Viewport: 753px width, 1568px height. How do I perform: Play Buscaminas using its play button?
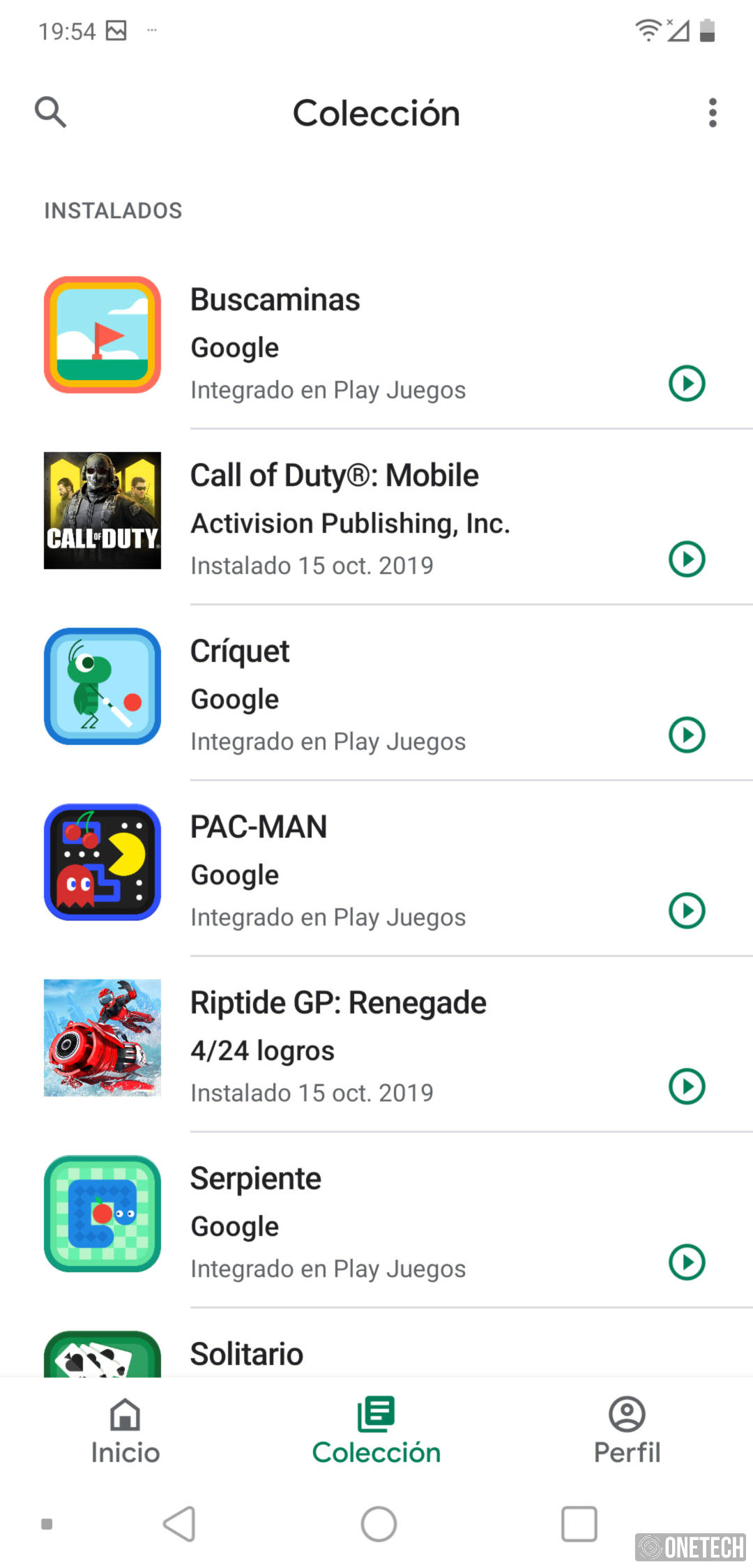point(688,383)
